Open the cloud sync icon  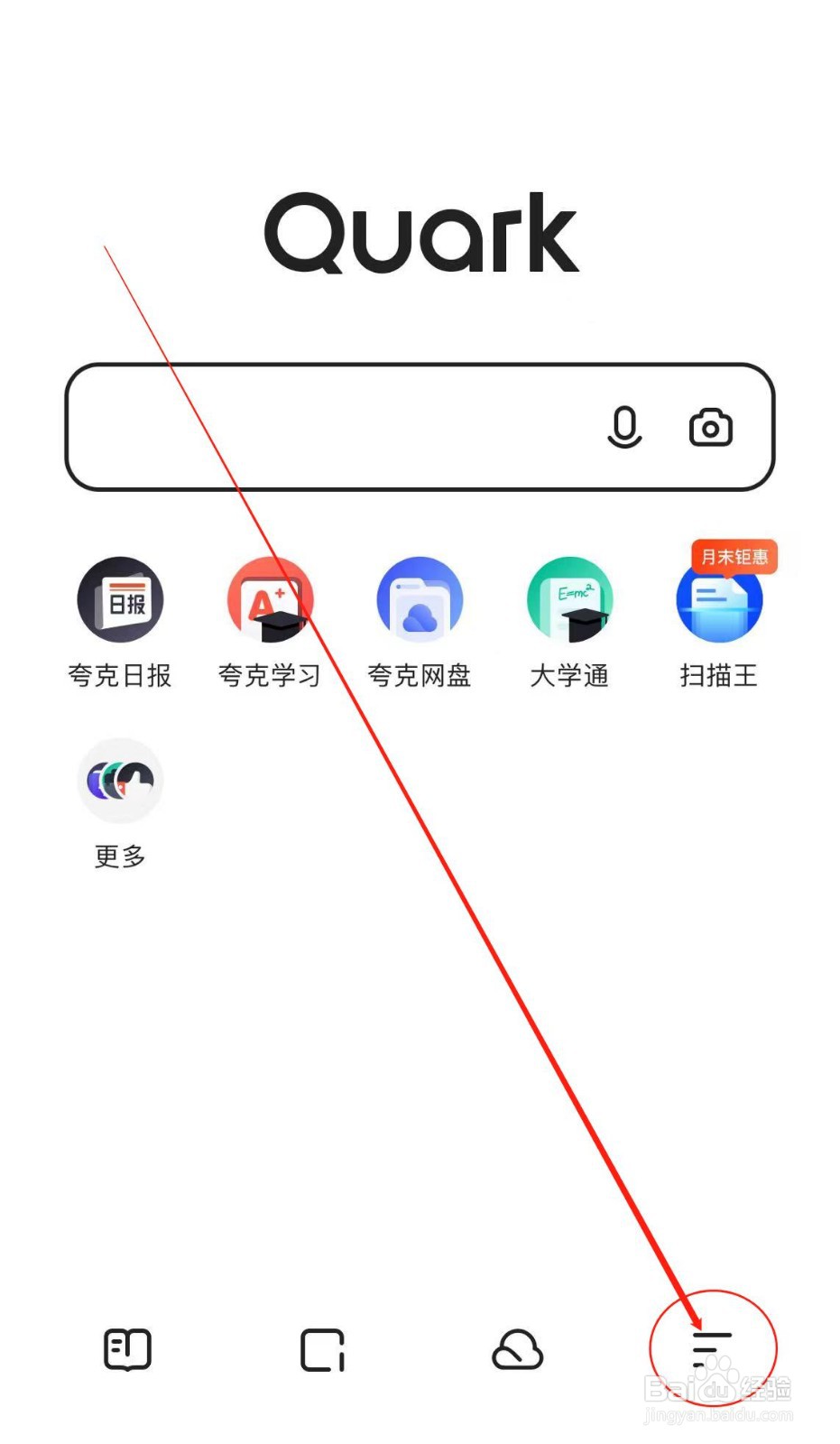(517, 1349)
